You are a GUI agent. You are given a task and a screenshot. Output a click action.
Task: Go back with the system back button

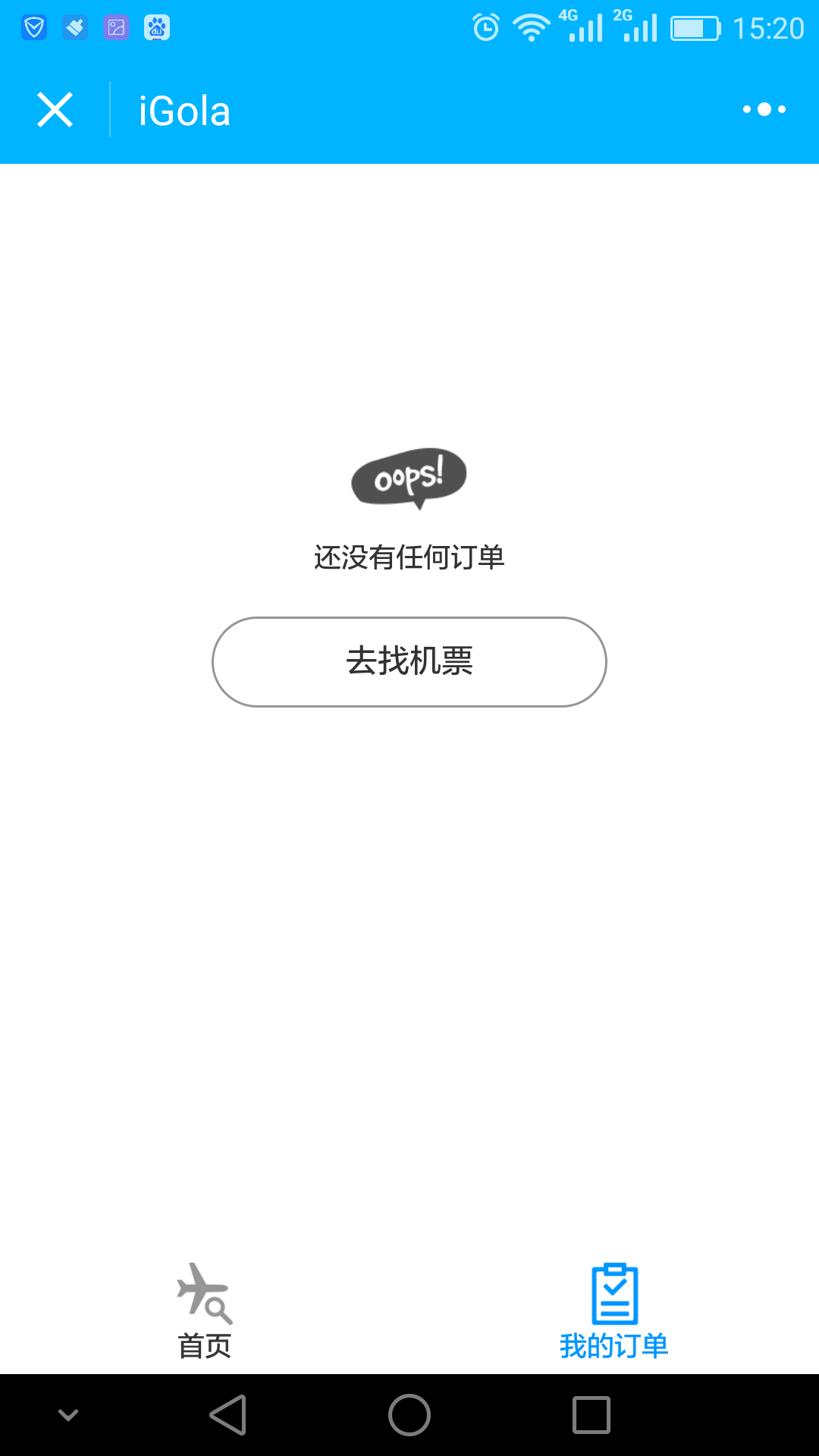coord(228,1415)
